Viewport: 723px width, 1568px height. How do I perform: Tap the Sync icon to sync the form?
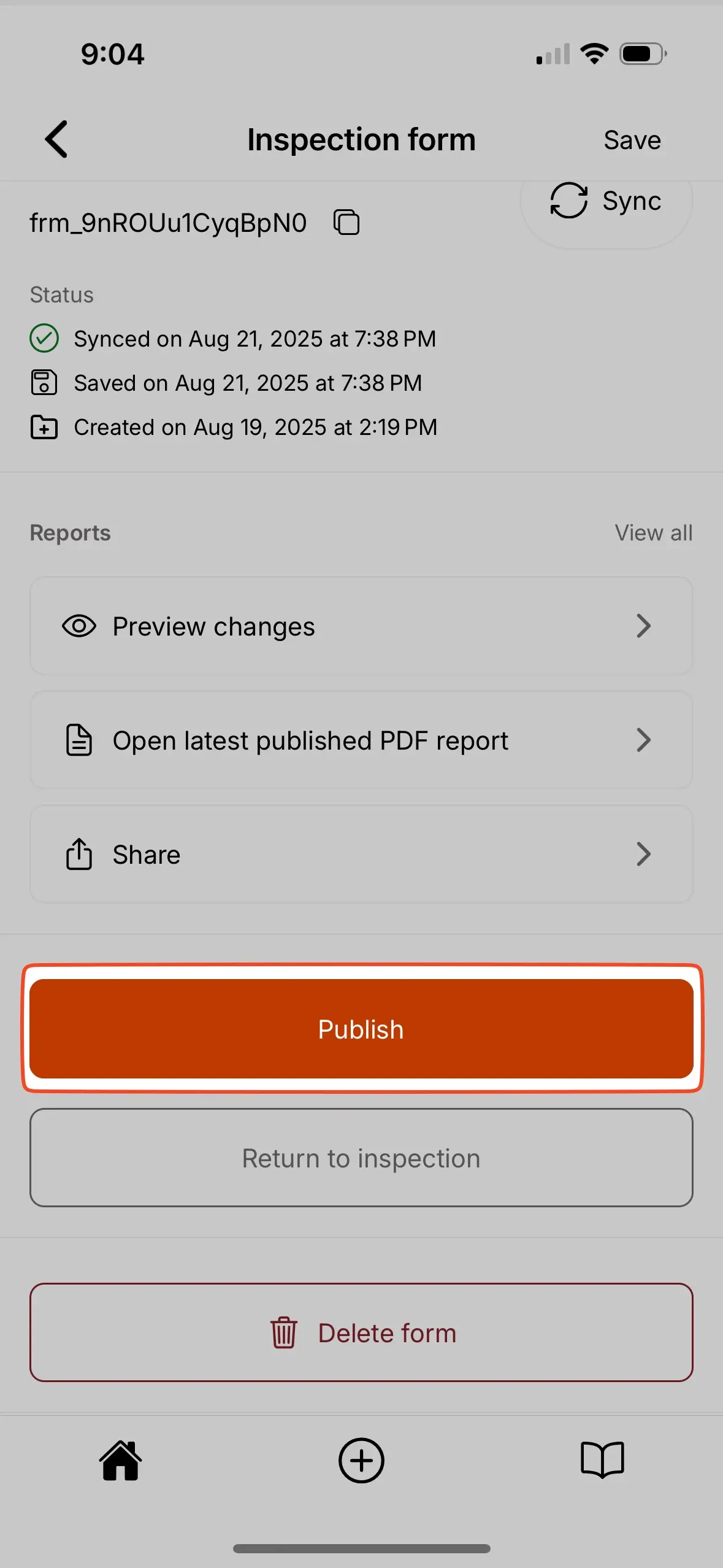[x=568, y=201]
